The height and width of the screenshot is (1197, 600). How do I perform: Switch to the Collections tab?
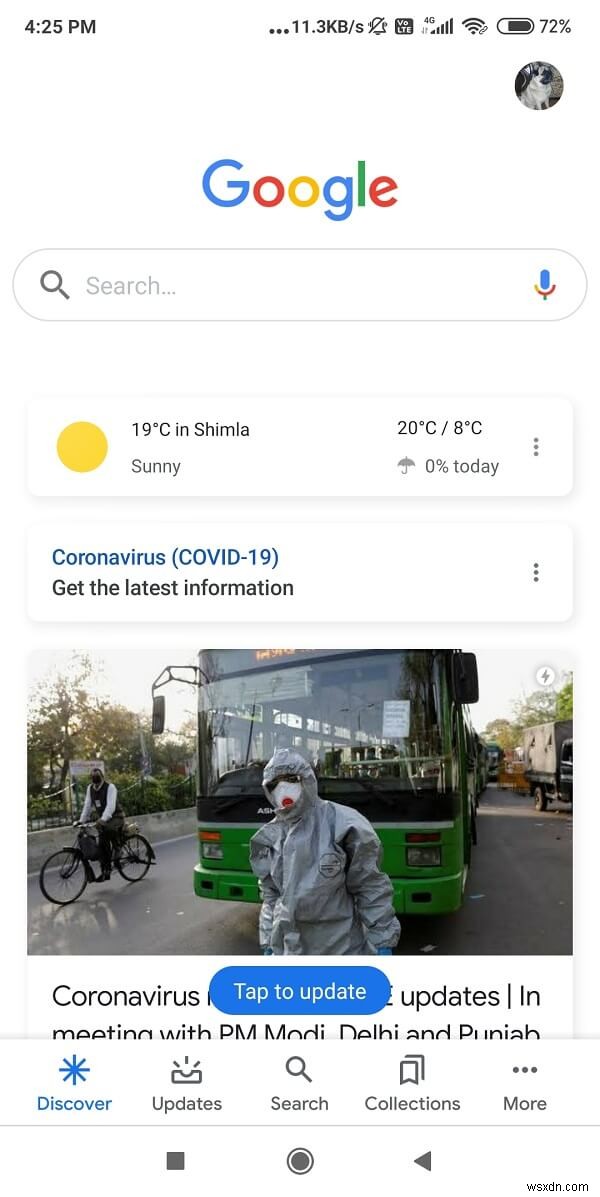point(412,1085)
